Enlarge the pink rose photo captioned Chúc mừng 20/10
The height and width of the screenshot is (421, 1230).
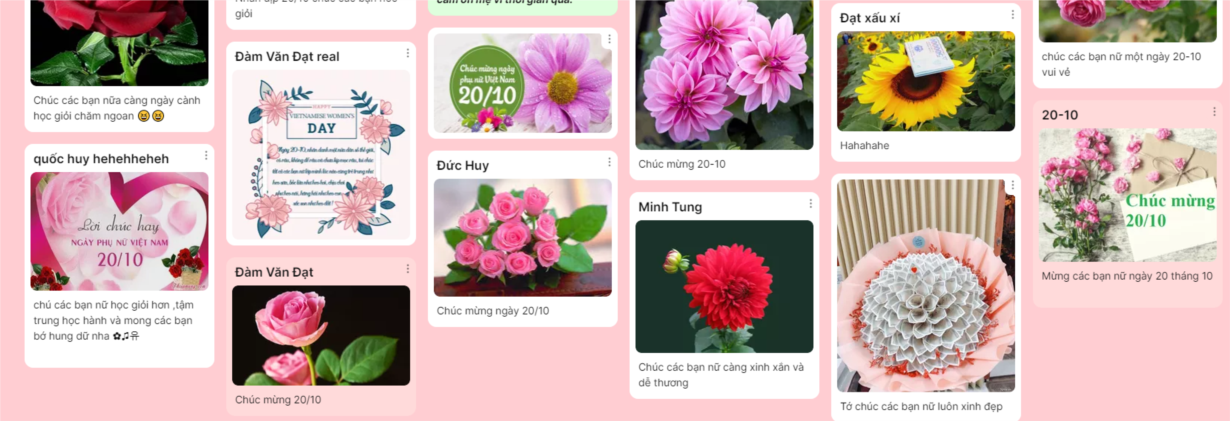(321, 335)
